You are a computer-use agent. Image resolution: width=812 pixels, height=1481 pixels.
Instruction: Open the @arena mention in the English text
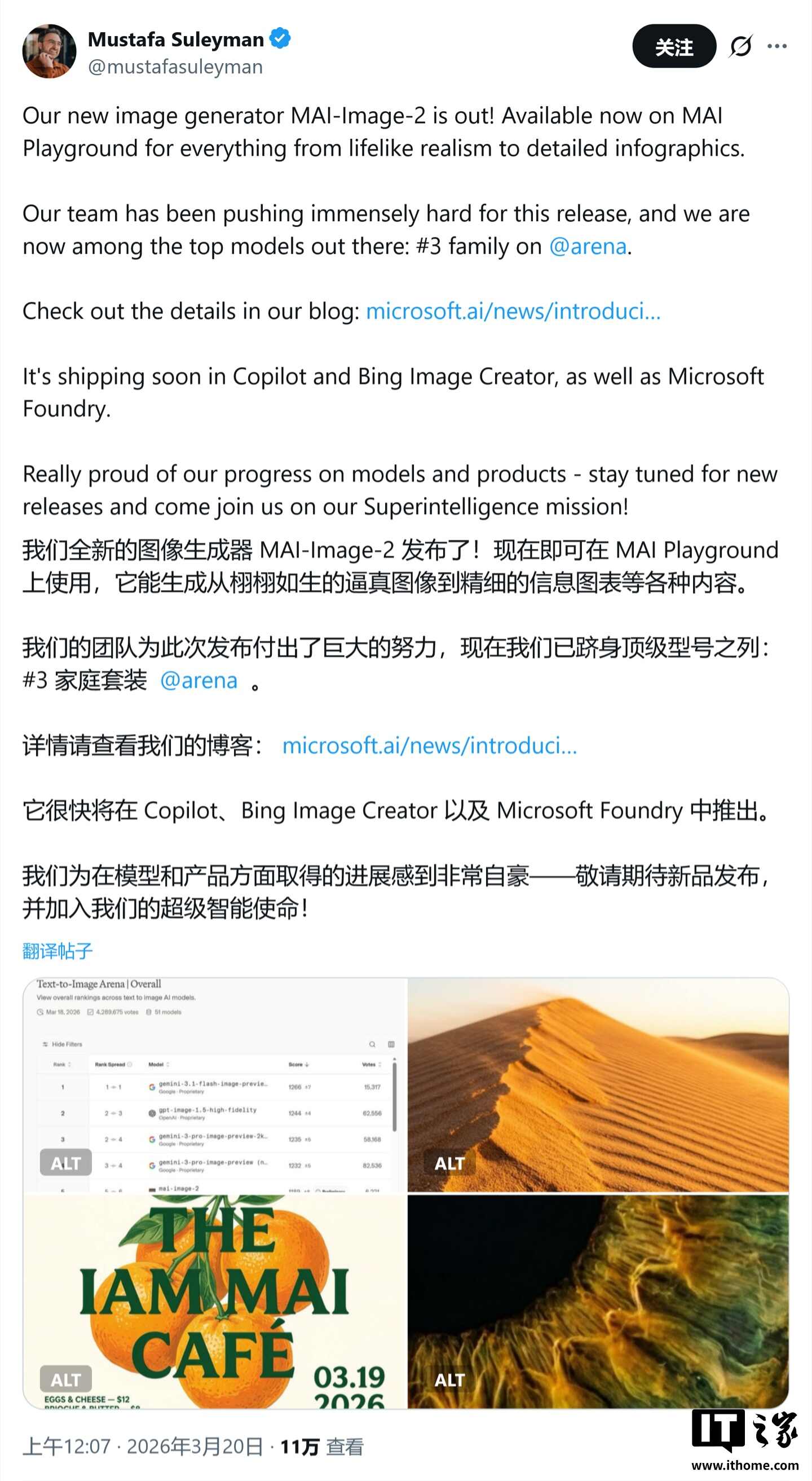click(x=588, y=247)
